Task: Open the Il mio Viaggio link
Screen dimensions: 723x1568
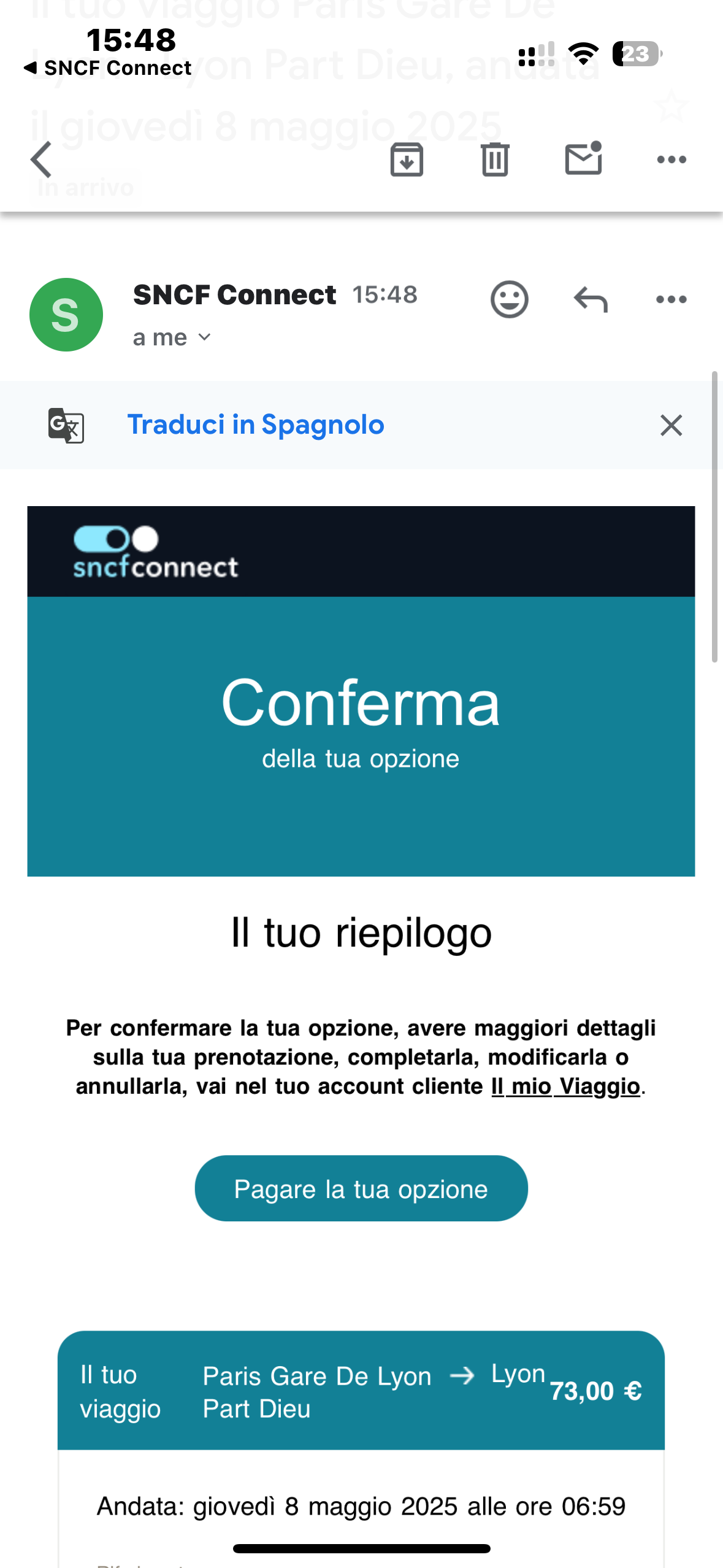Action: pos(565,1086)
